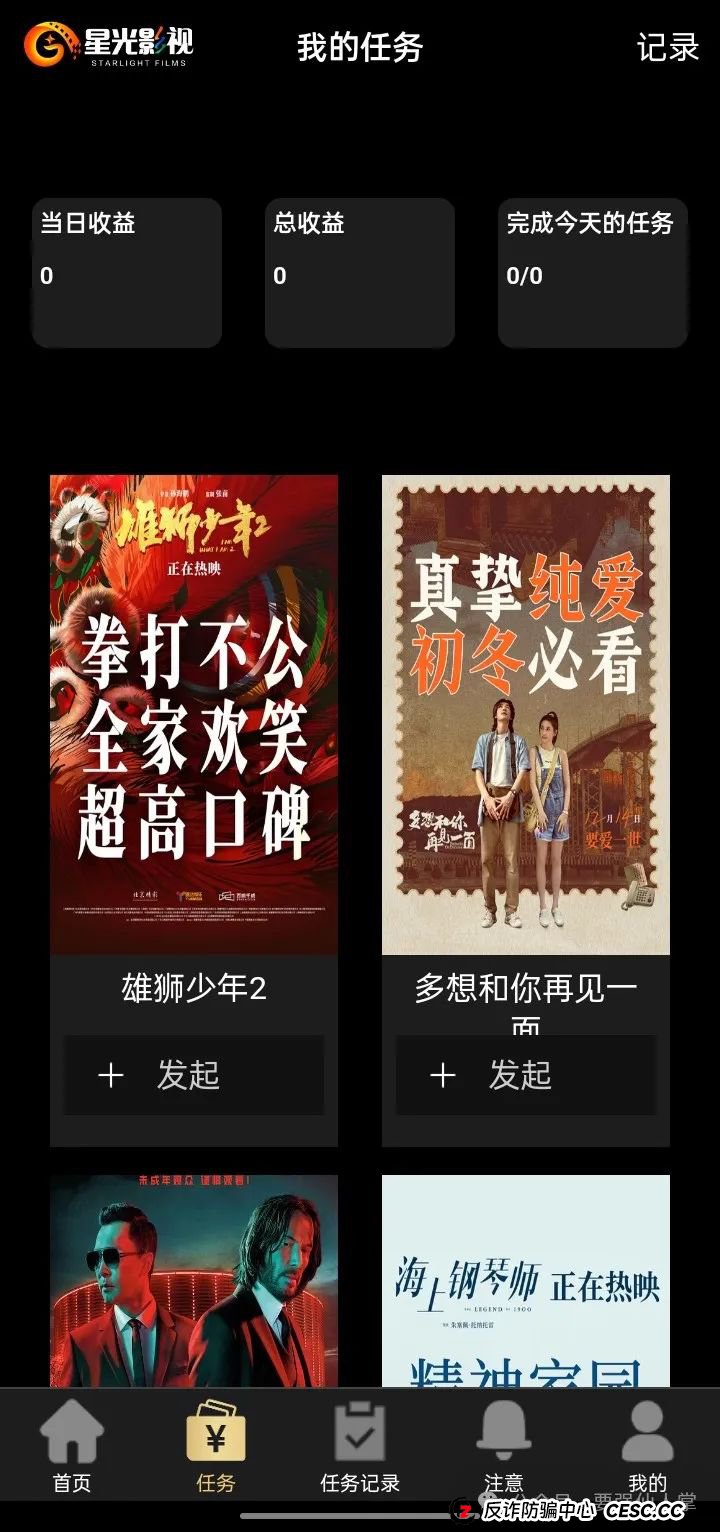Screen dimensions: 720x1532
Task: Open the 雄狮少年2 movie poster
Action: click(193, 712)
